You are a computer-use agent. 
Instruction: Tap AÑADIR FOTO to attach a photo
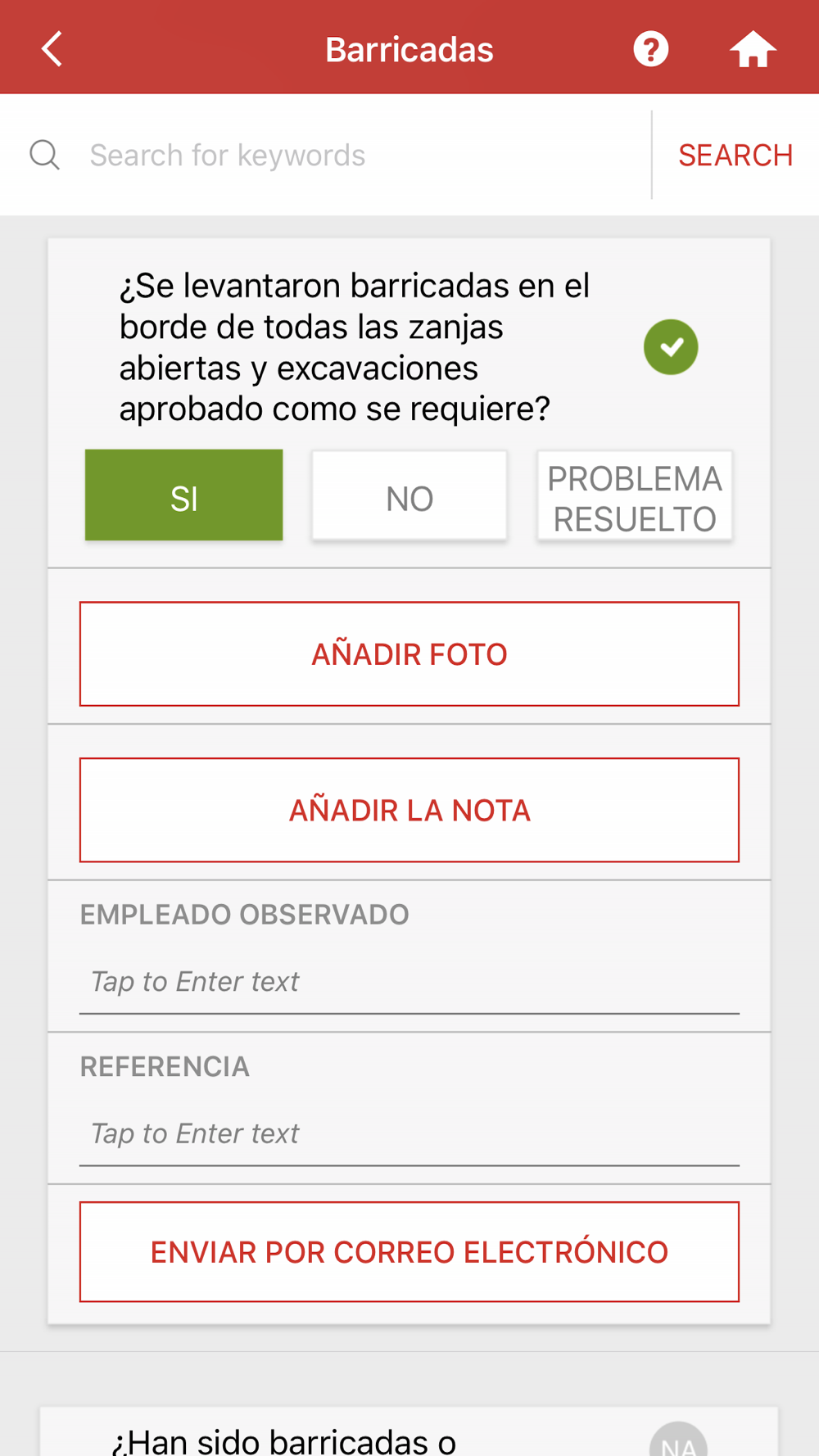click(x=409, y=654)
